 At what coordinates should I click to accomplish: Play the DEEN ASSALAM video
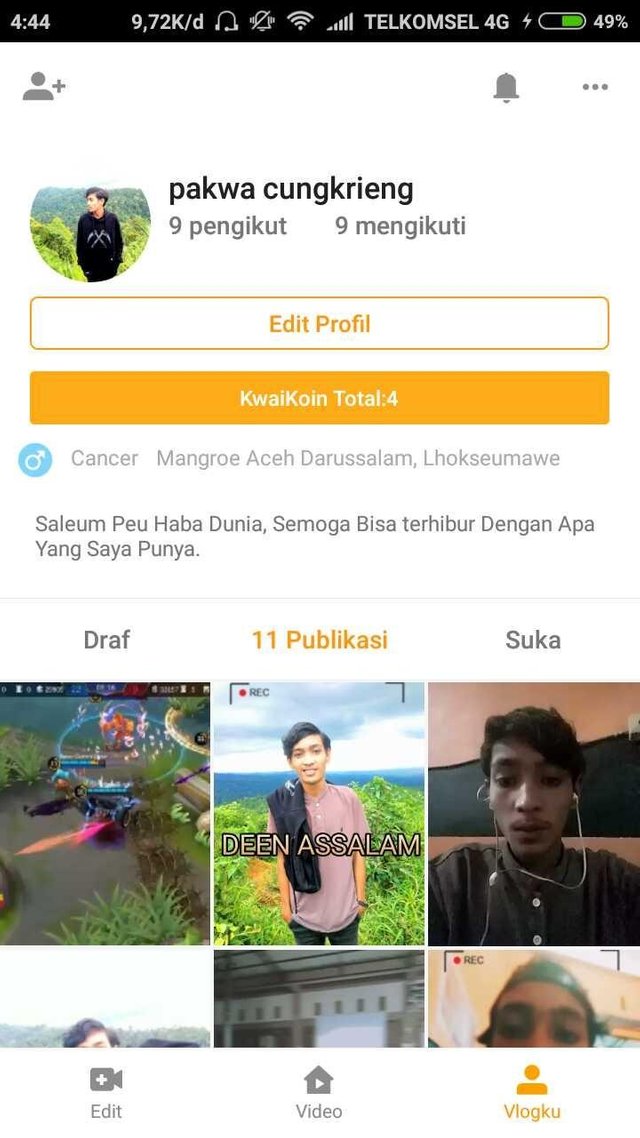pos(319,813)
